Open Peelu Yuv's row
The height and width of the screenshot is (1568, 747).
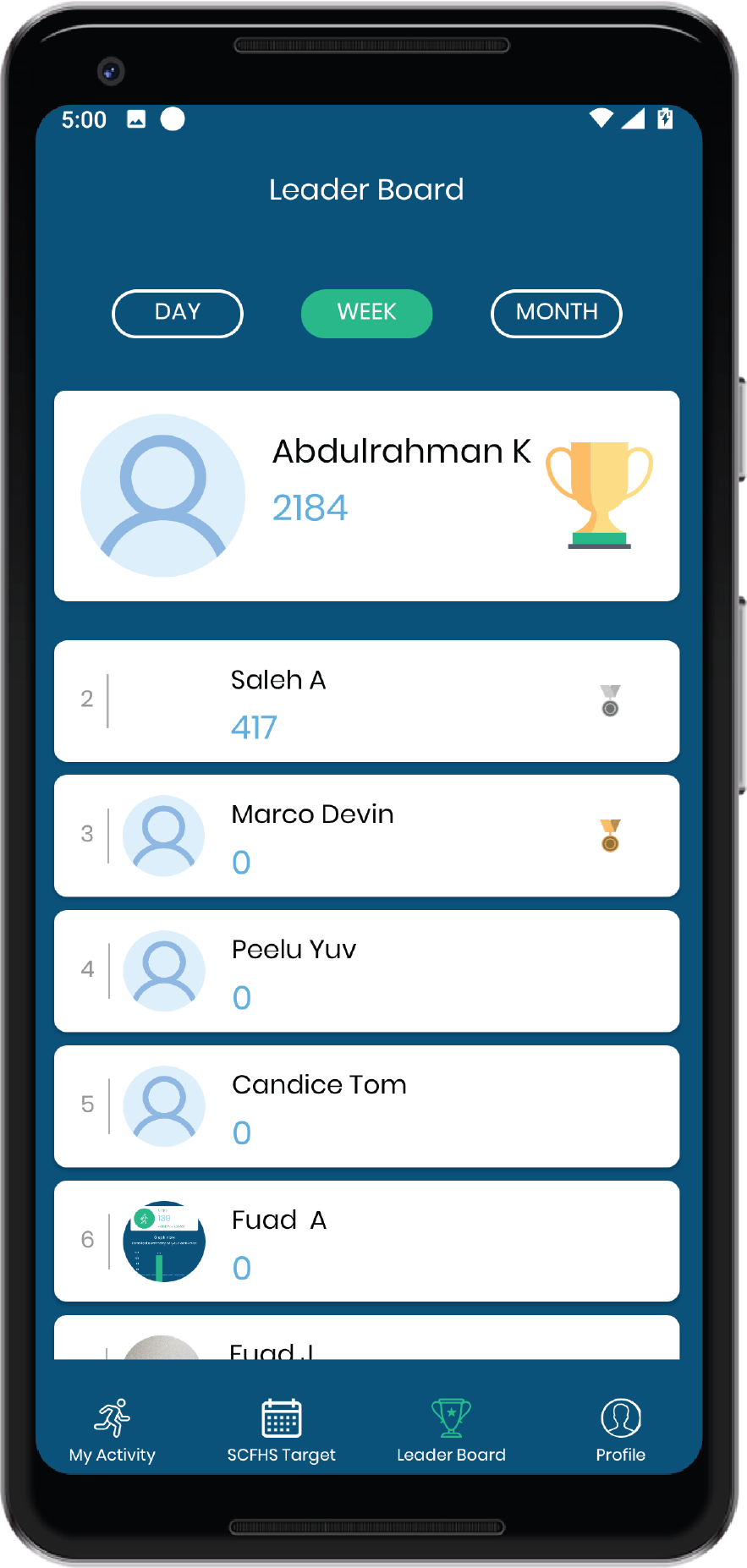coord(366,971)
